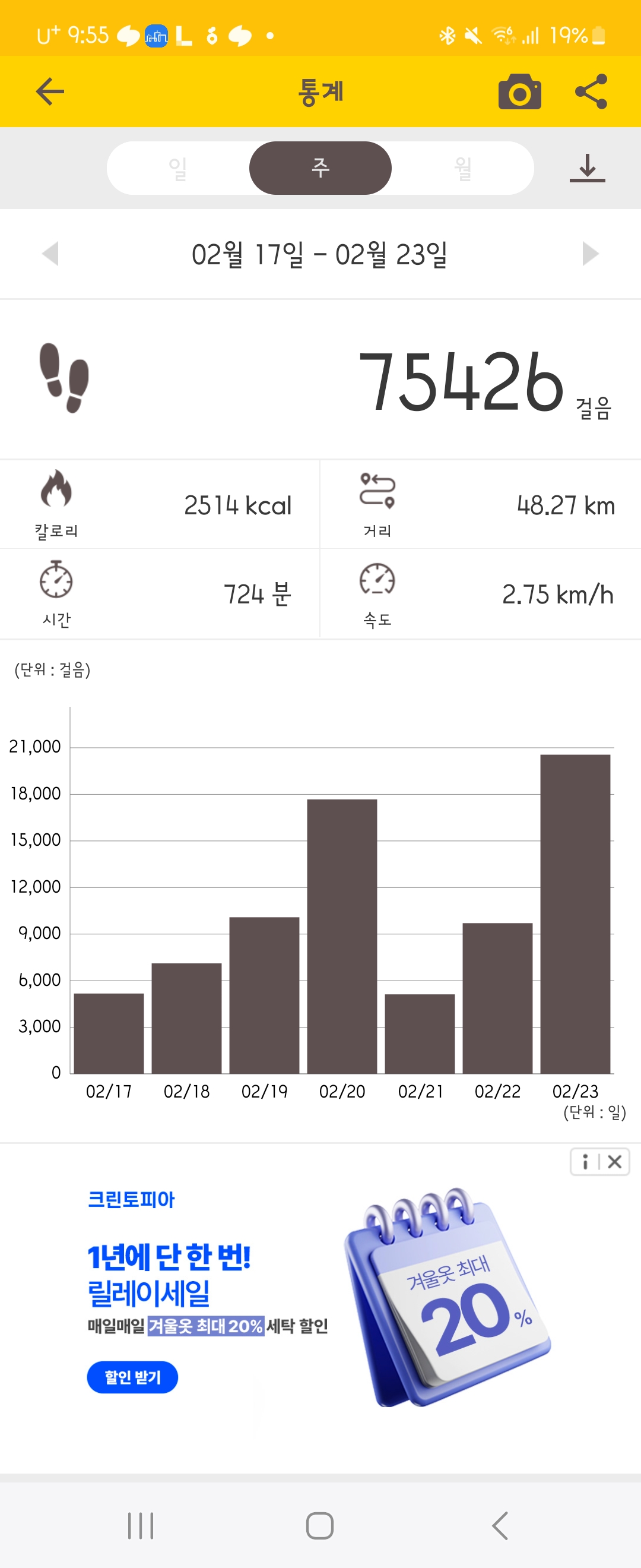Share the weekly step statistics
Image resolution: width=641 pixels, height=1568 pixels.
591,92
